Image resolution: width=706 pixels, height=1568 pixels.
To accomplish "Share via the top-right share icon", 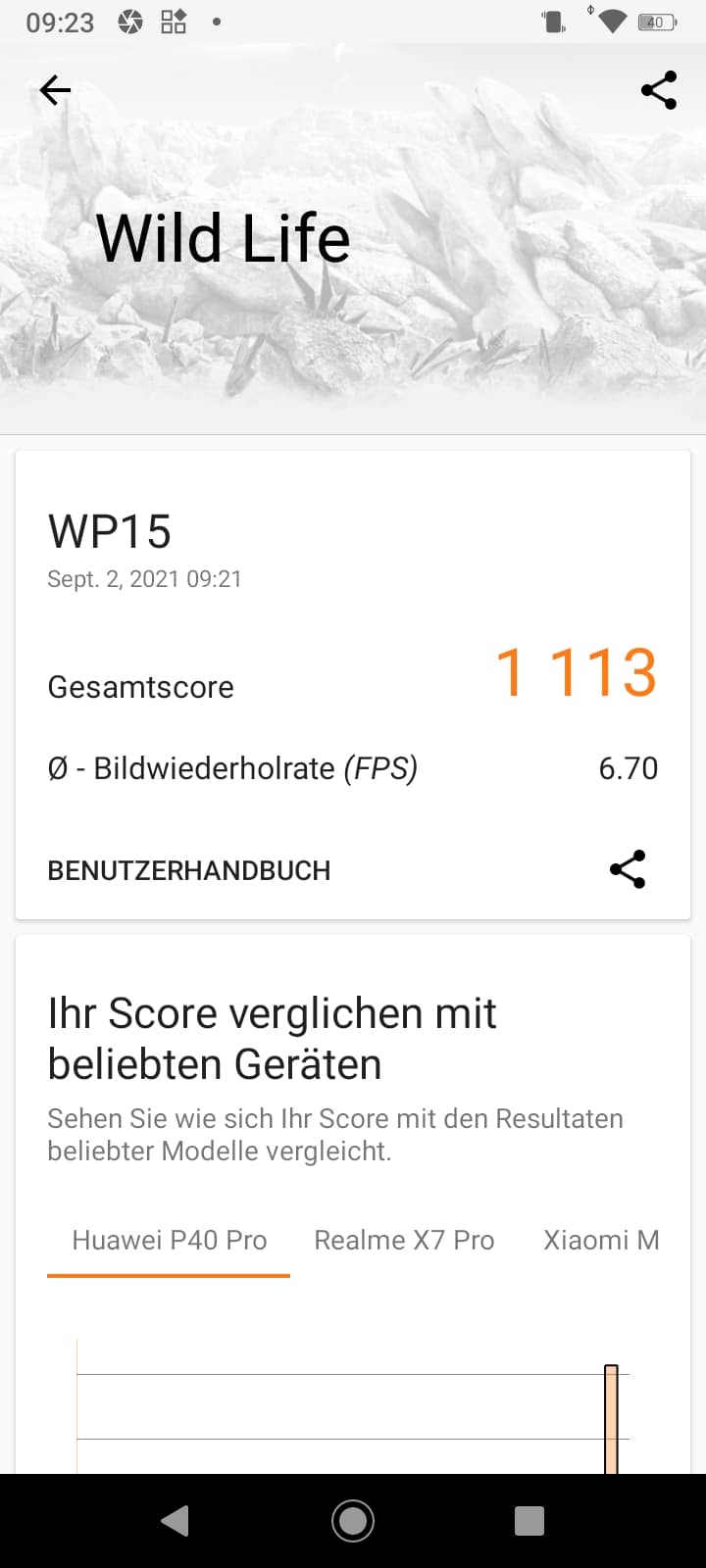I will click(x=659, y=90).
